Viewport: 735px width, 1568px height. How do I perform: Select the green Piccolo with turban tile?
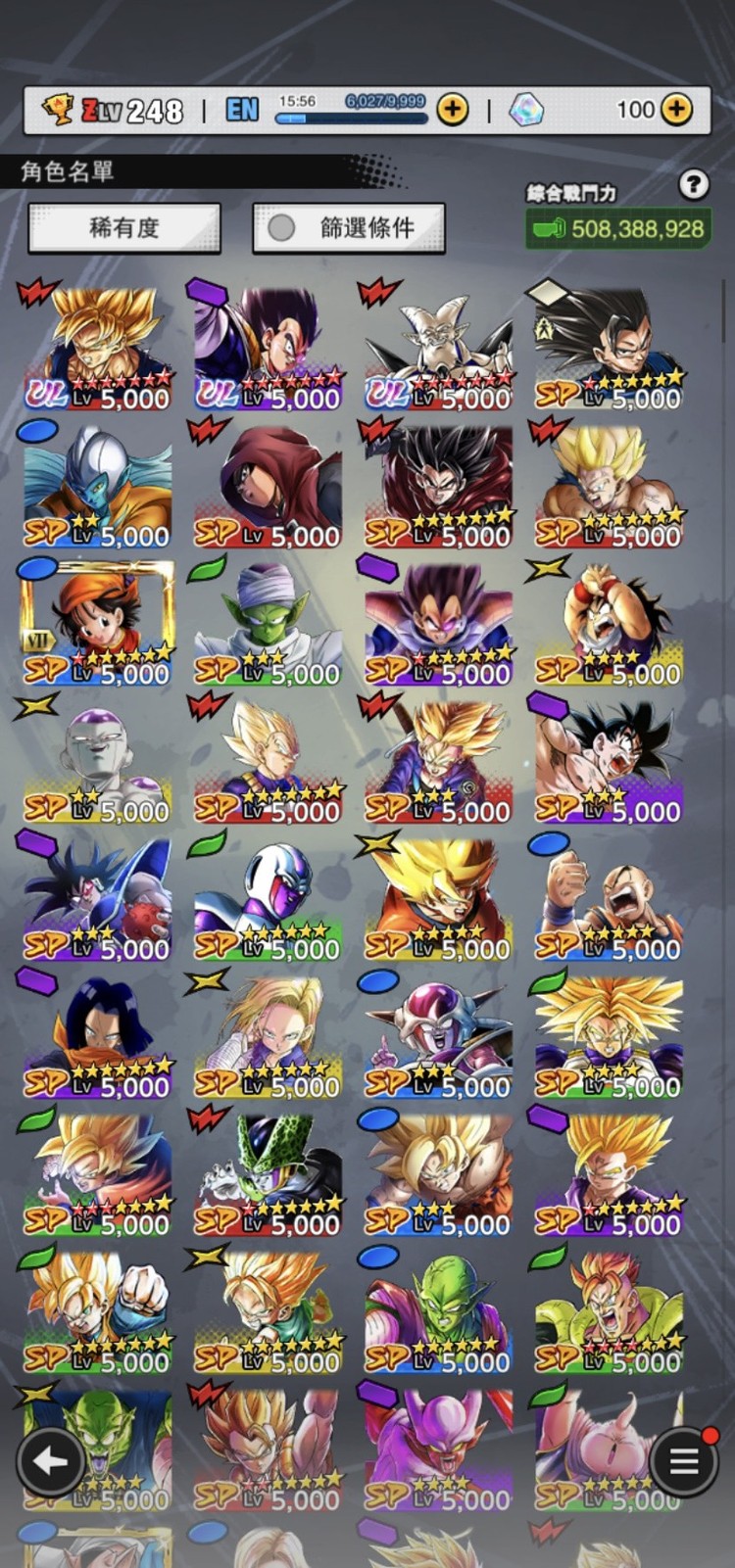point(268,623)
